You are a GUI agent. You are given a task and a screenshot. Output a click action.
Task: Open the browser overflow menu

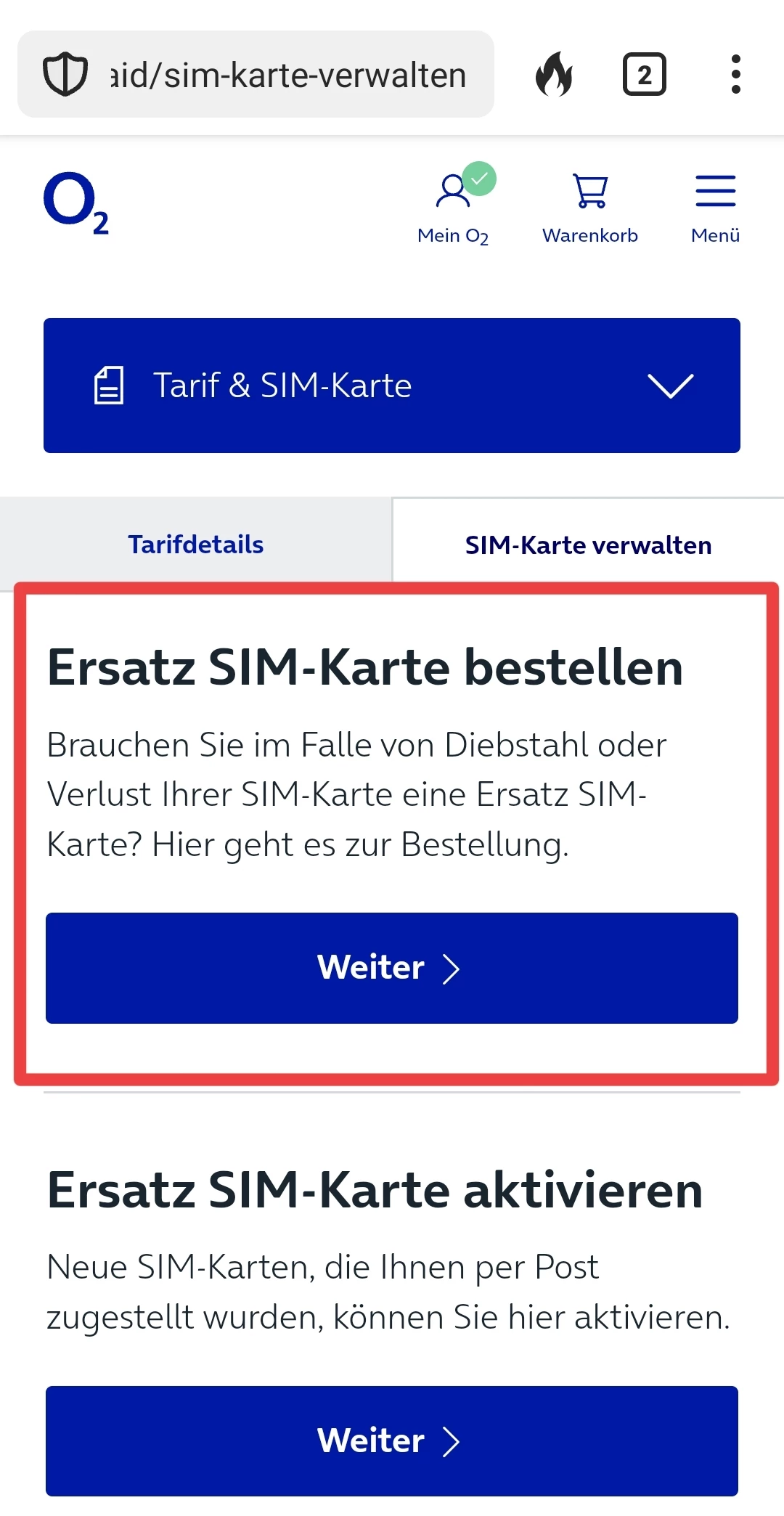point(735,74)
